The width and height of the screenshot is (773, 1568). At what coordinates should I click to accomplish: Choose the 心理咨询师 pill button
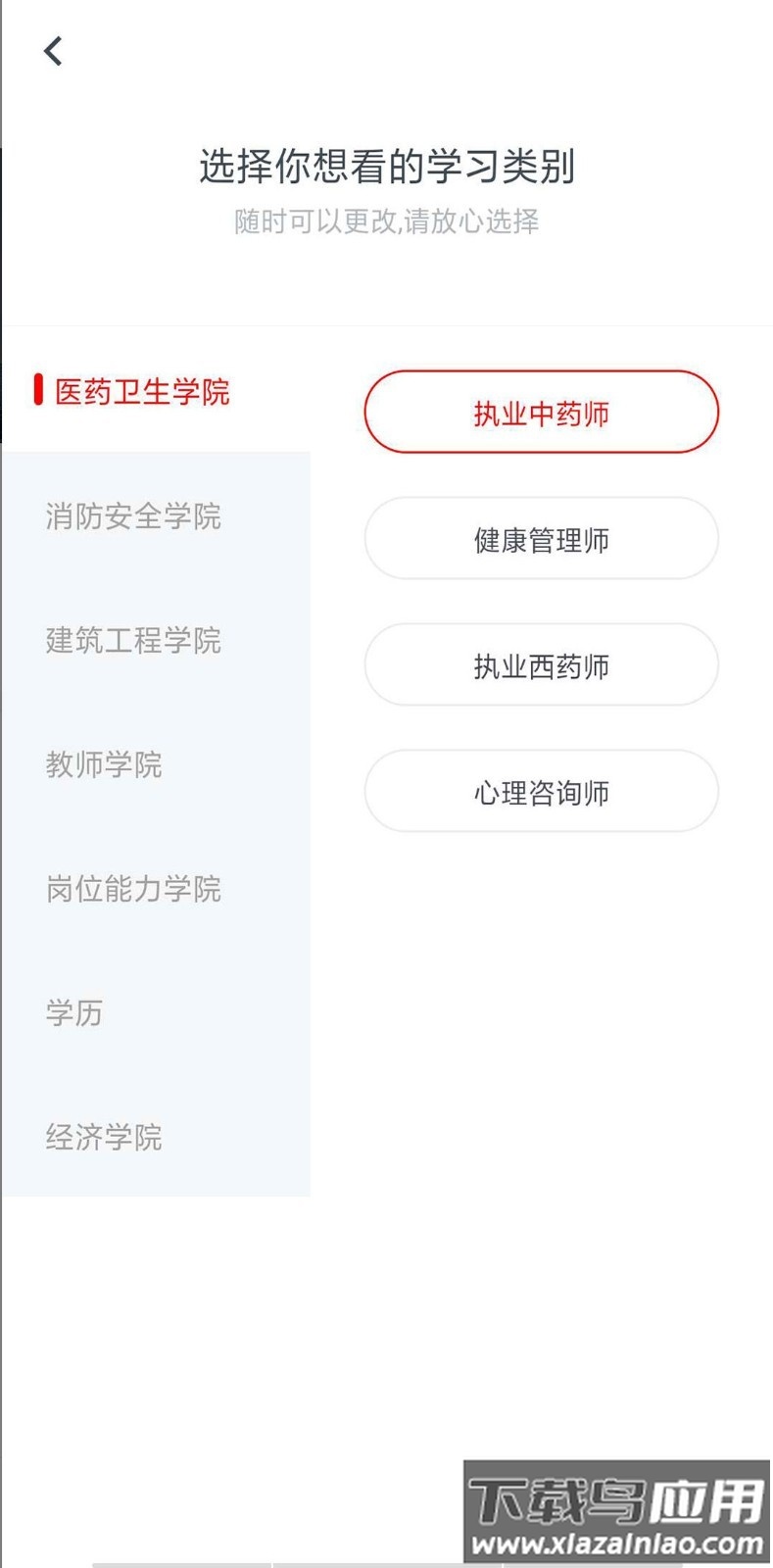coord(540,791)
